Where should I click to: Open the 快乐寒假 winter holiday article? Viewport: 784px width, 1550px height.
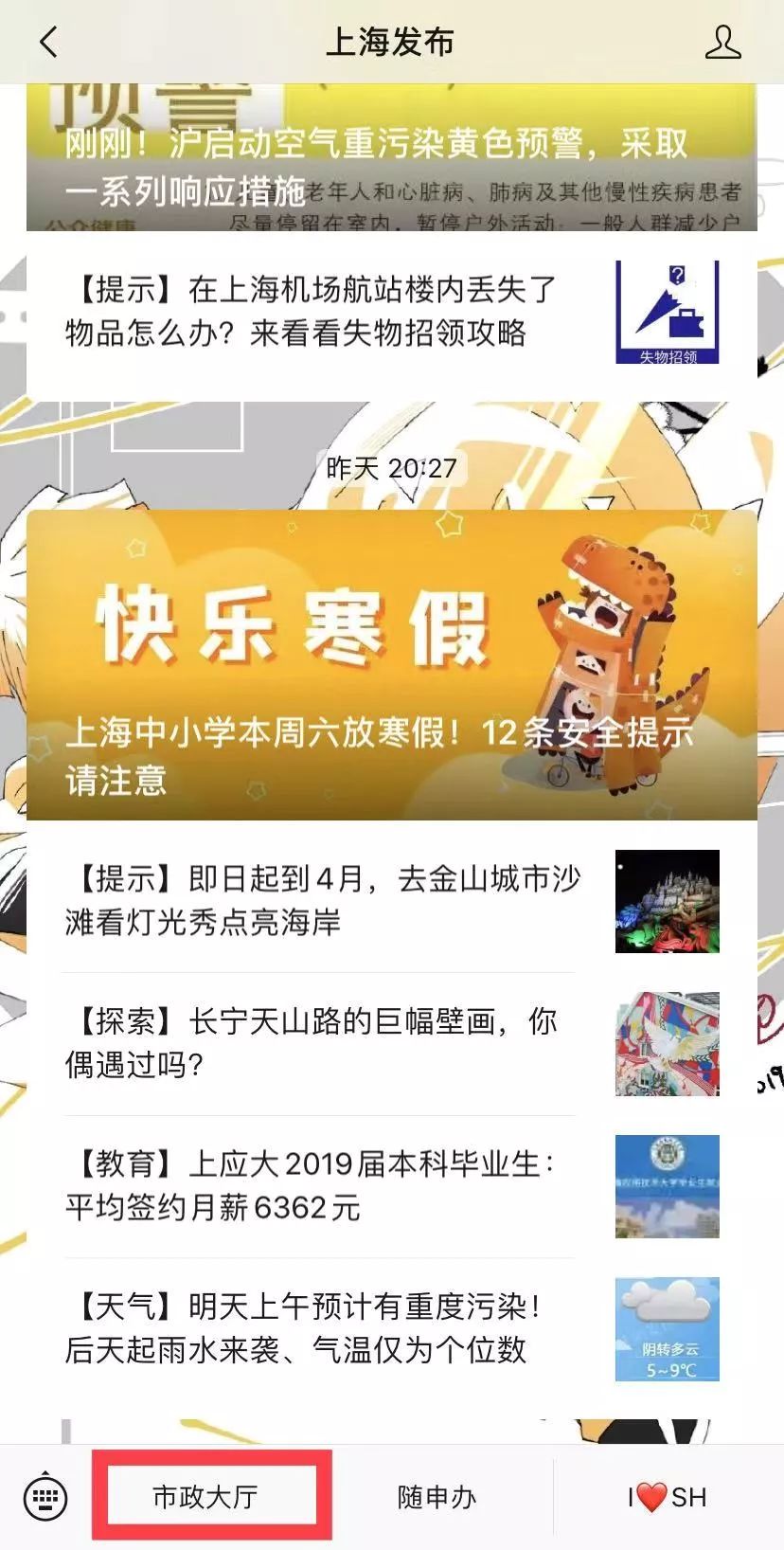pos(392,665)
